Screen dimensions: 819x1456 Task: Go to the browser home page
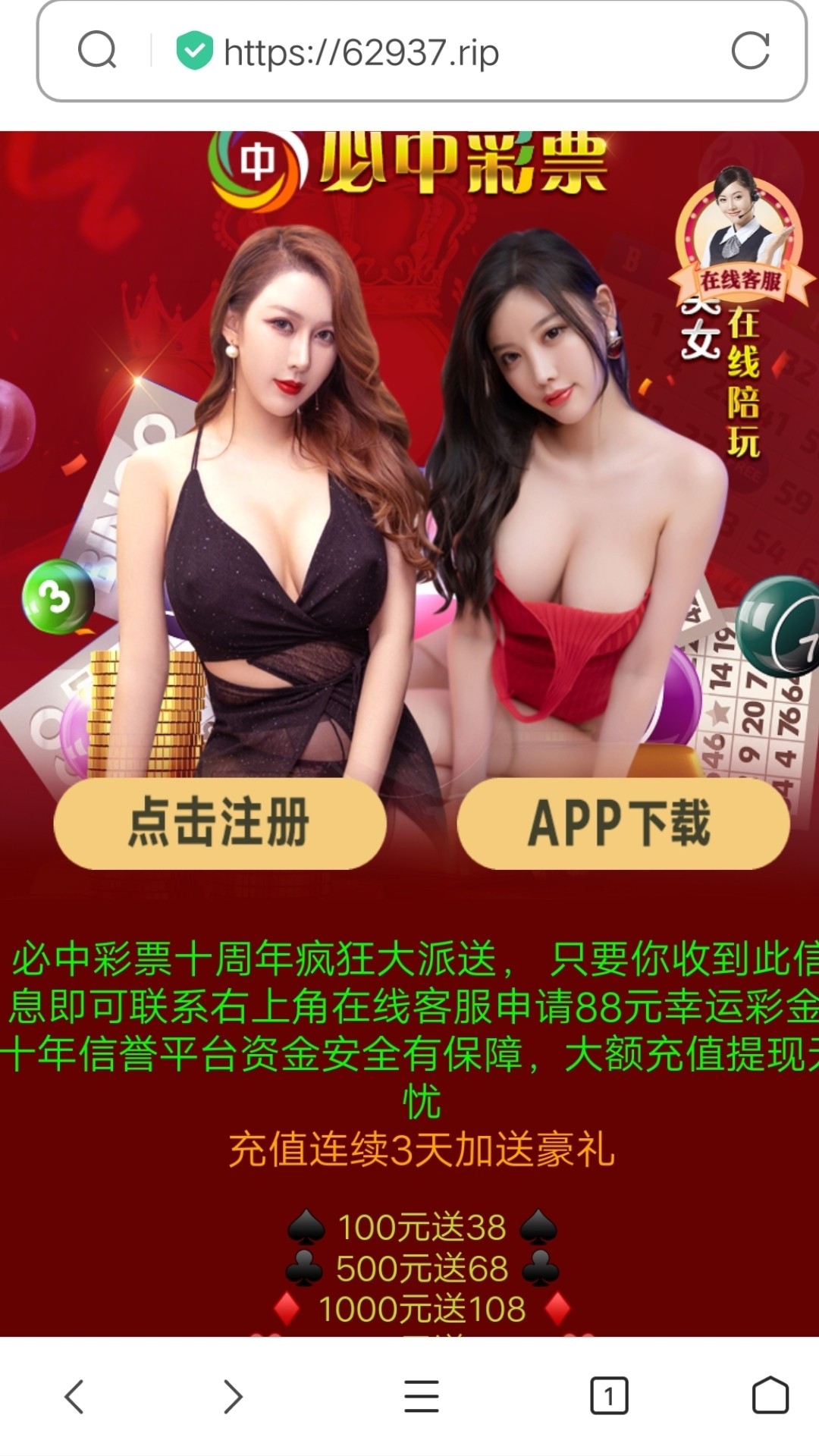770,1396
